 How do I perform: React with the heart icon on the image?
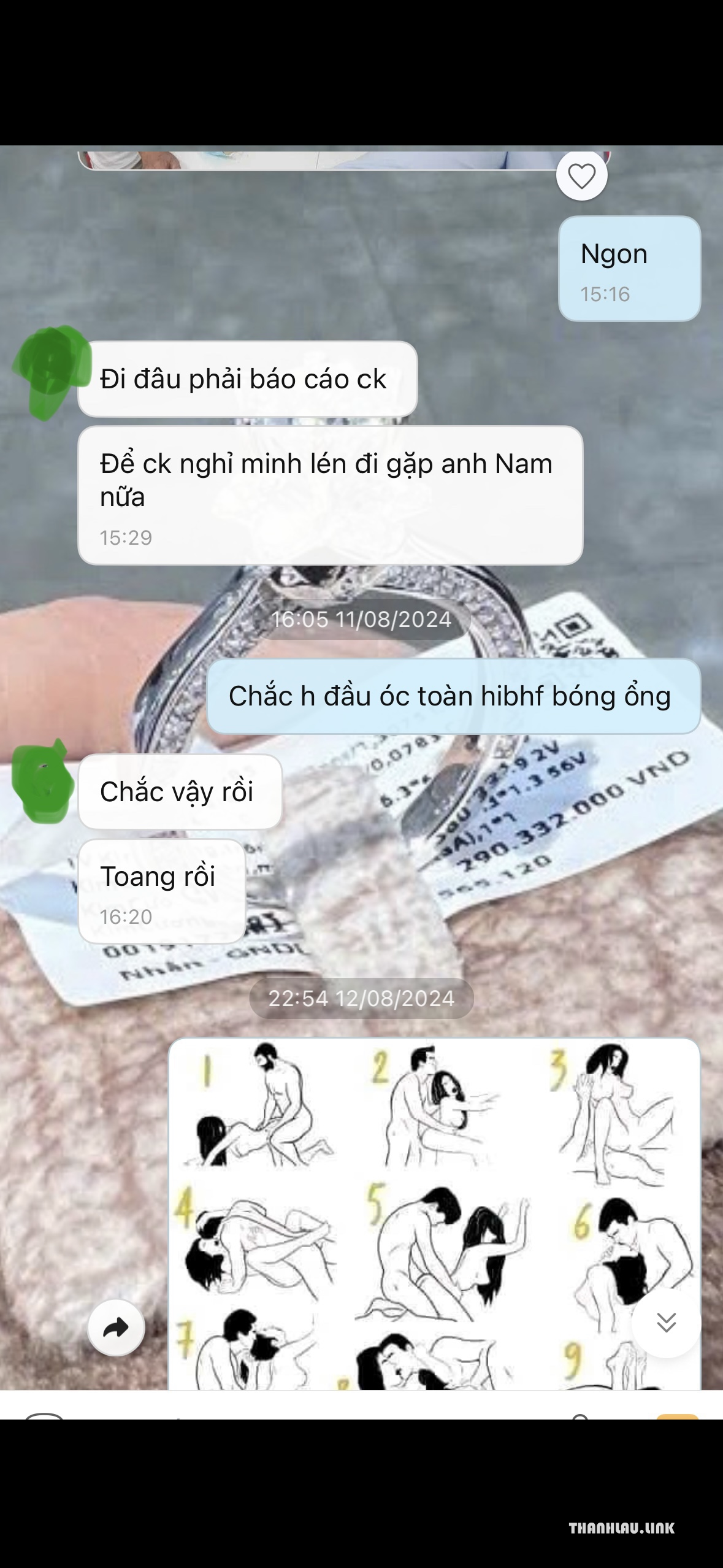pos(581,176)
